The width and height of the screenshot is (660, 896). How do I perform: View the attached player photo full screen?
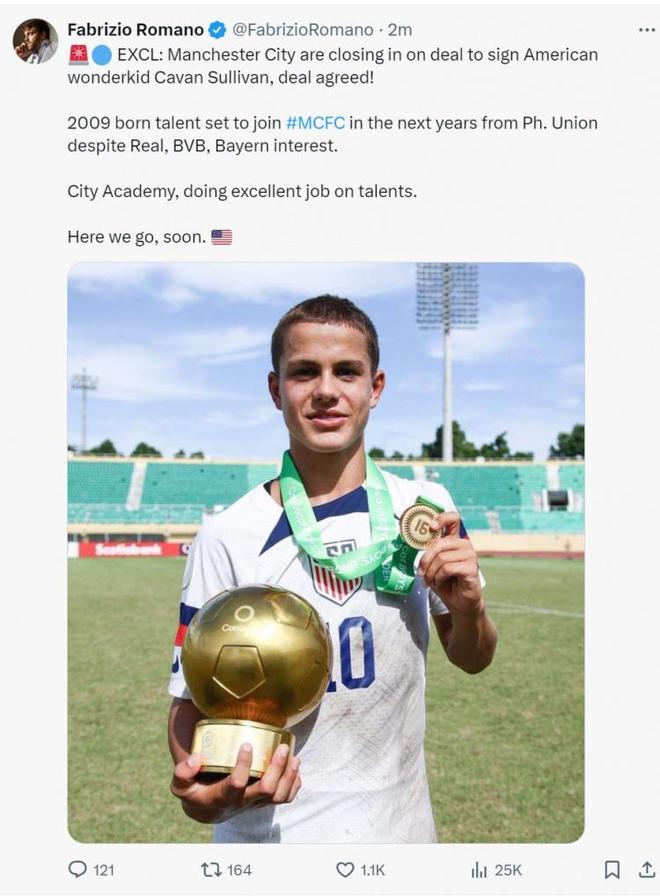(x=326, y=552)
